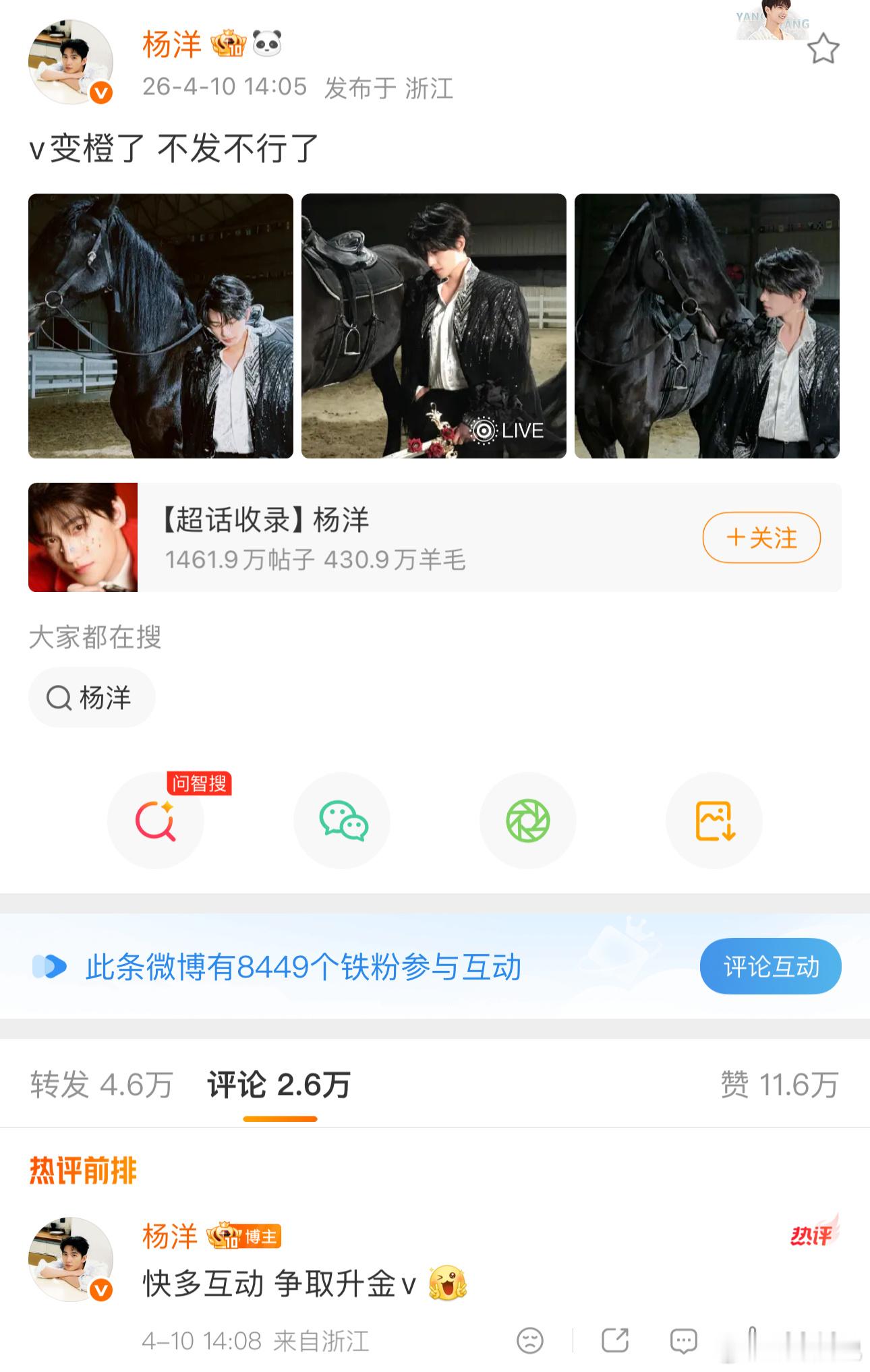
Task: Click the 评论互动 blue button
Action: click(x=770, y=965)
